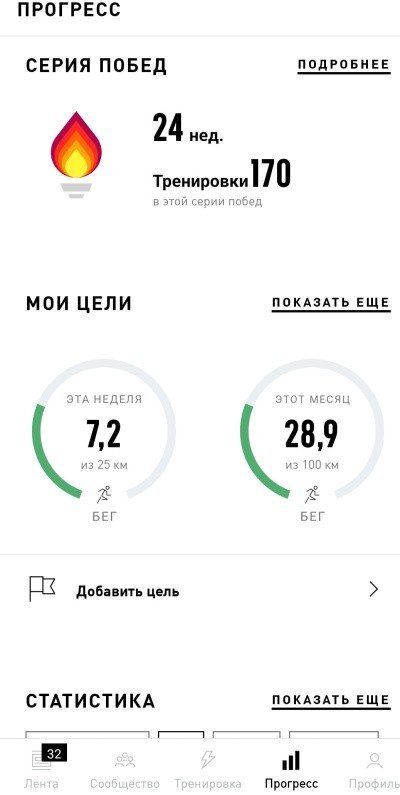Switch to the Сообщество tab
This screenshot has height=795, width=400.
click(x=125, y=768)
